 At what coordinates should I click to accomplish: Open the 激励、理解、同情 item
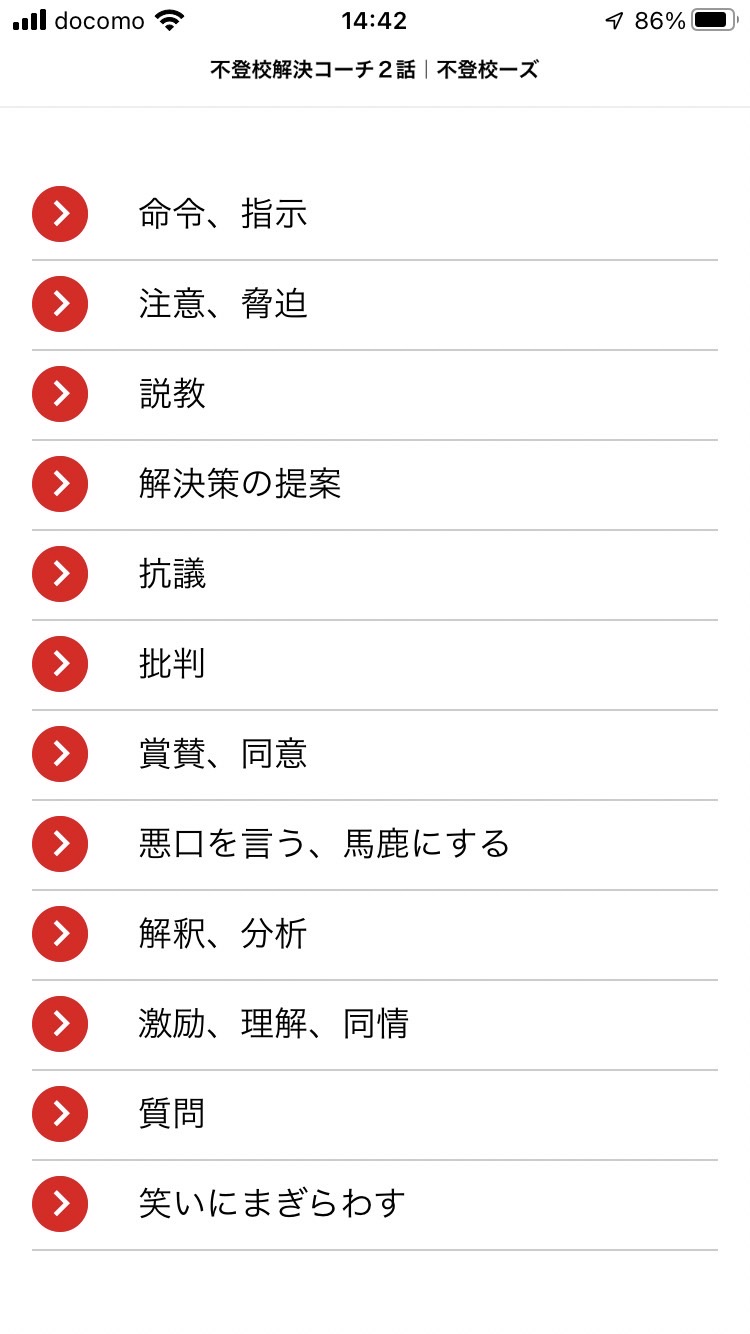(375, 1025)
